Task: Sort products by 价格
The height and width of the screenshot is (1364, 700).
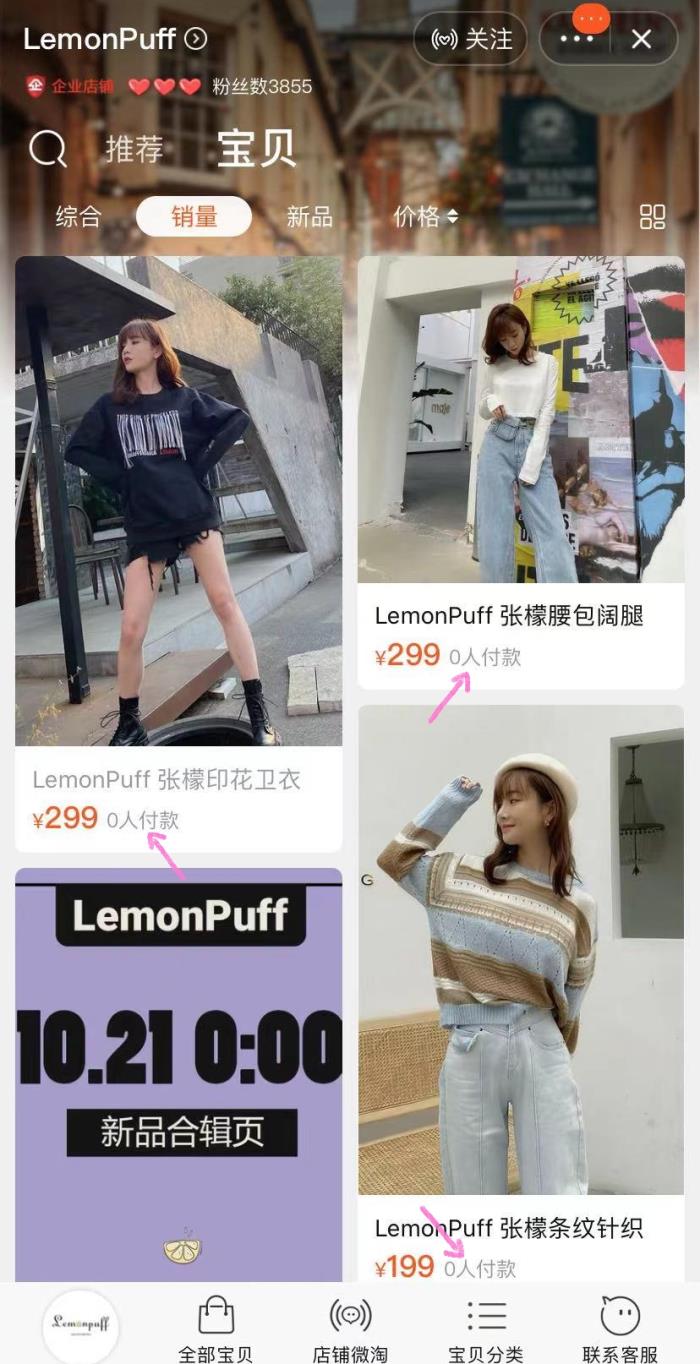Action: pos(425,216)
